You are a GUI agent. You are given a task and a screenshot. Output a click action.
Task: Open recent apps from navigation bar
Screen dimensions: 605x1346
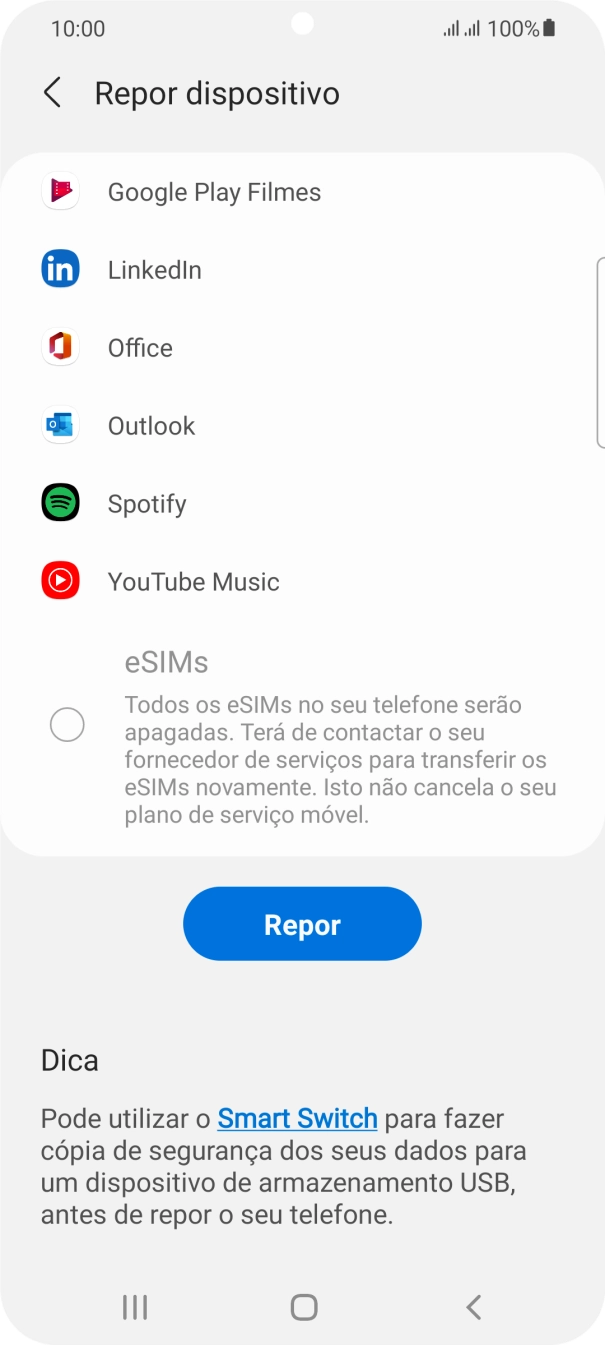click(134, 1306)
